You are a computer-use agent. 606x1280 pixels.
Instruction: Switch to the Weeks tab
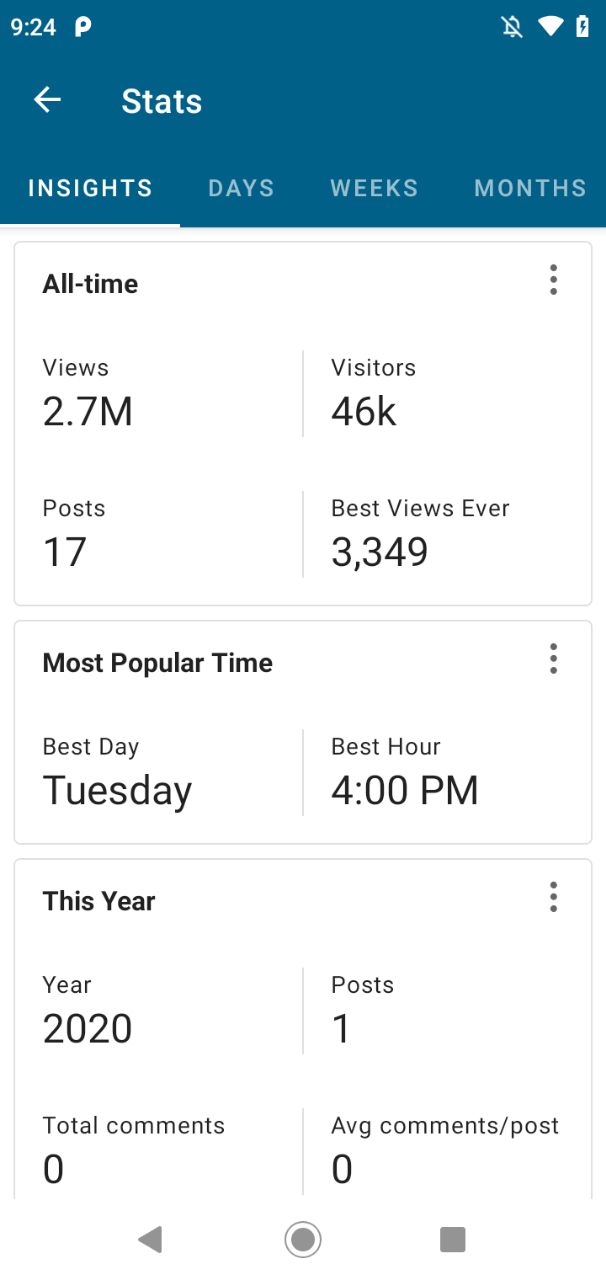click(374, 188)
